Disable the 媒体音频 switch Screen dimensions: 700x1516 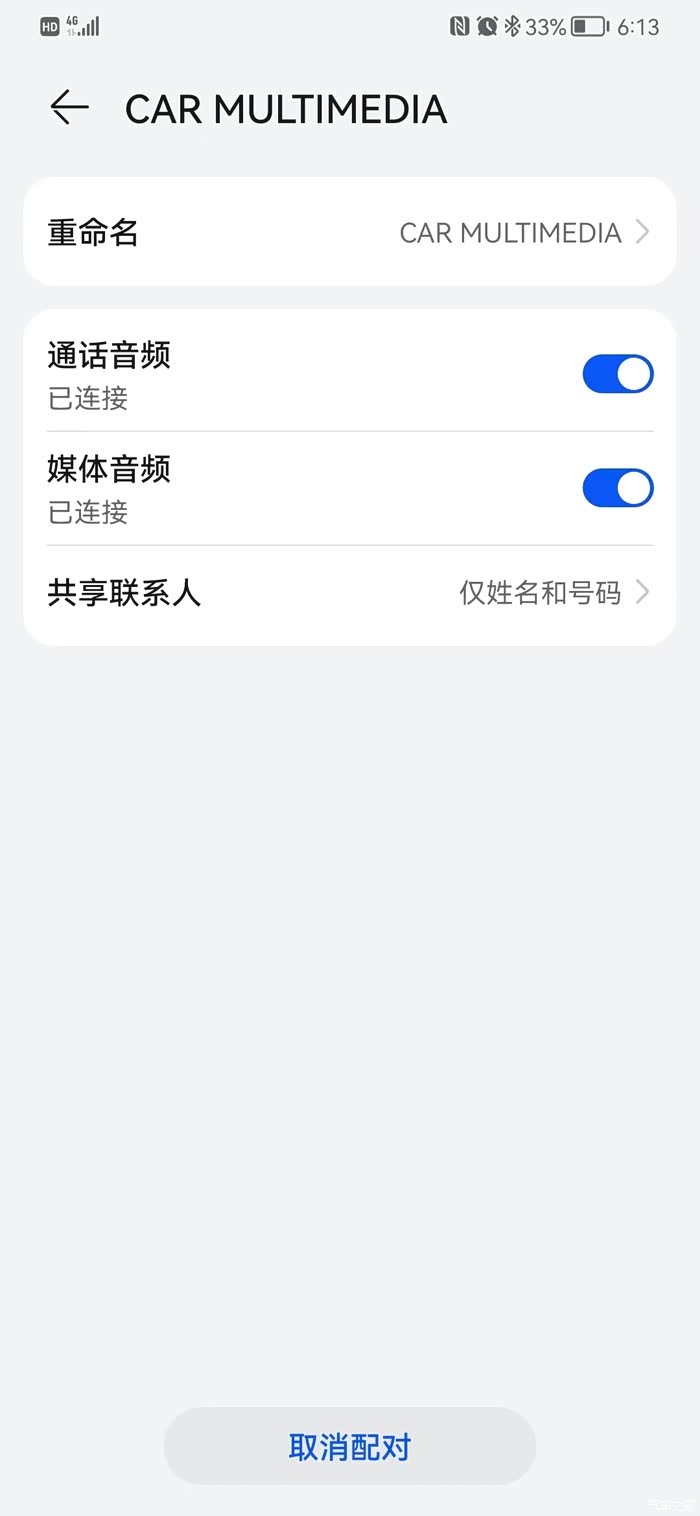tap(617, 488)
